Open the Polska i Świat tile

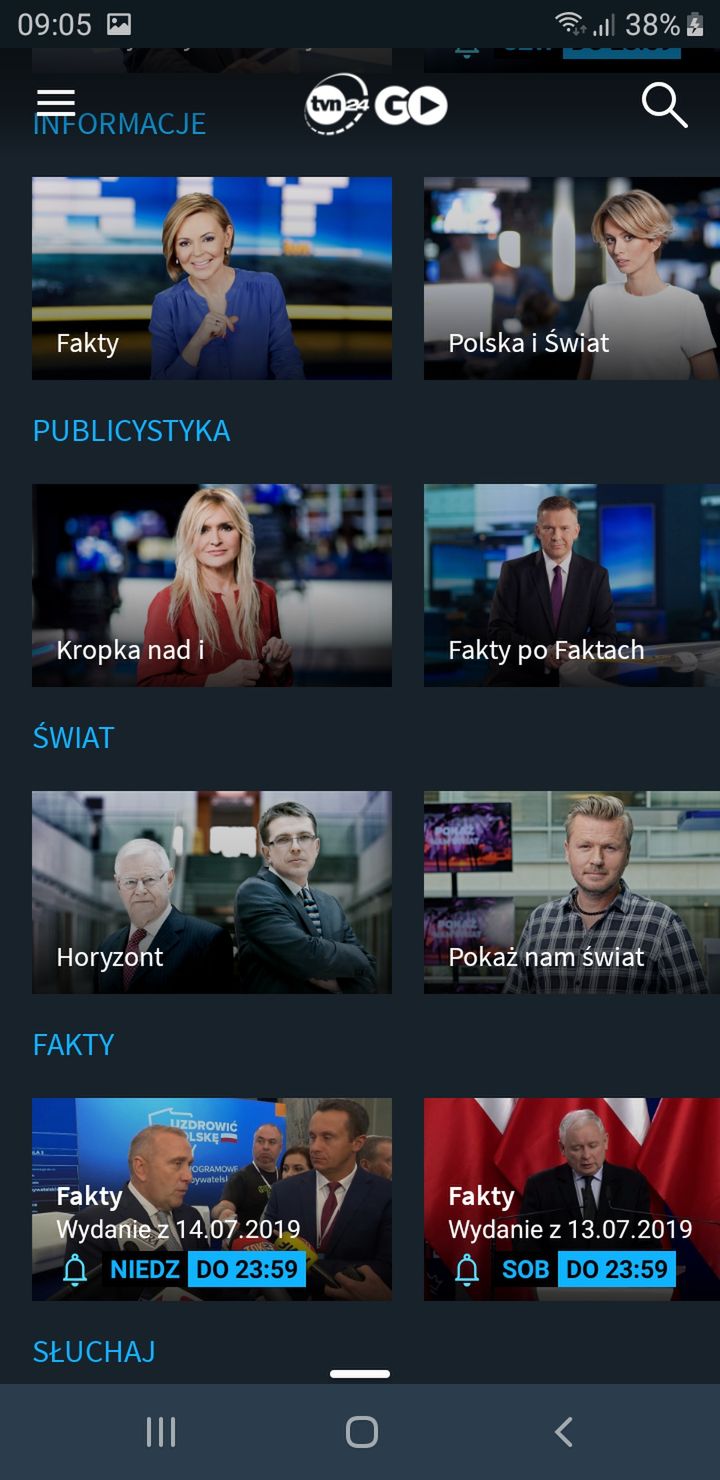[x=572, y=278]
